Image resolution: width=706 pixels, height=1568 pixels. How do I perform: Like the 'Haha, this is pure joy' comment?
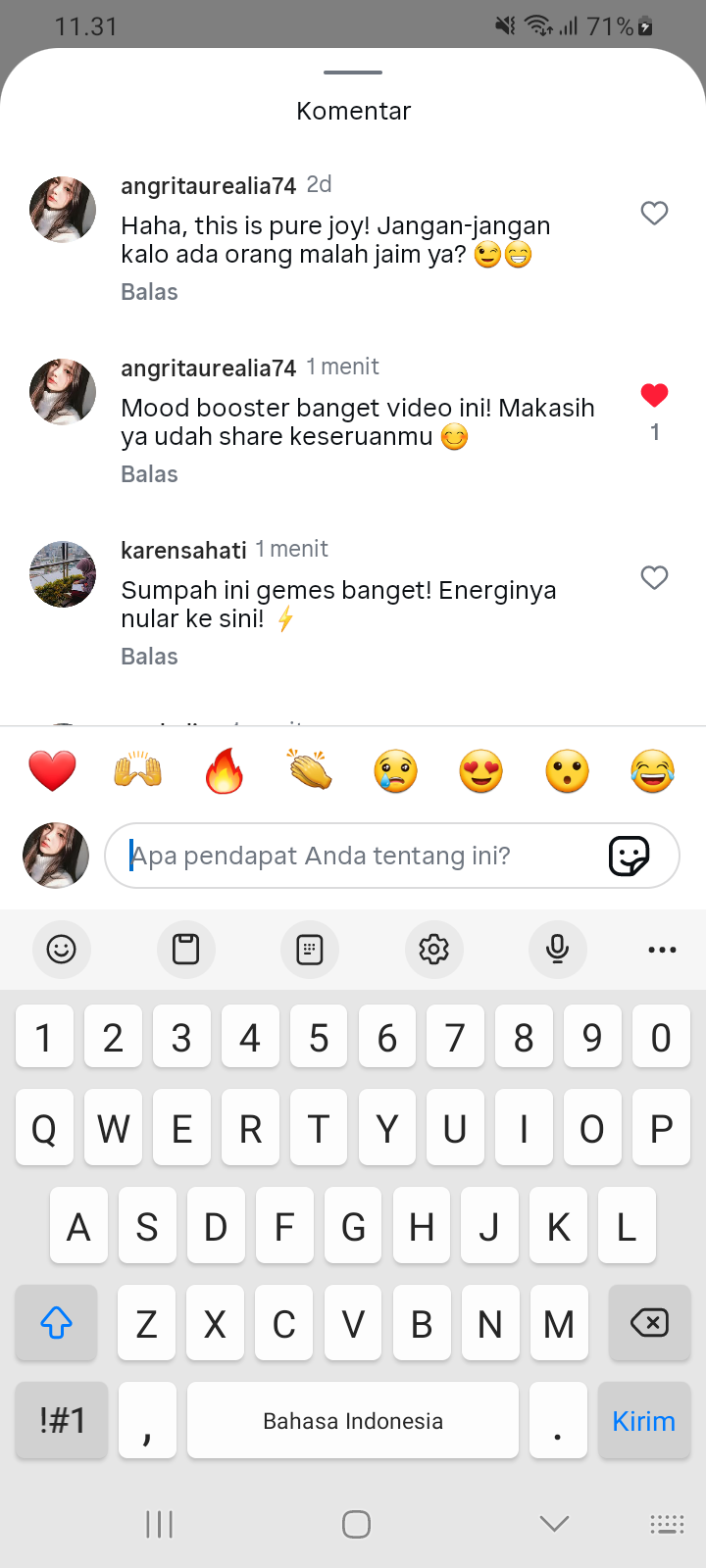[654, 213]
